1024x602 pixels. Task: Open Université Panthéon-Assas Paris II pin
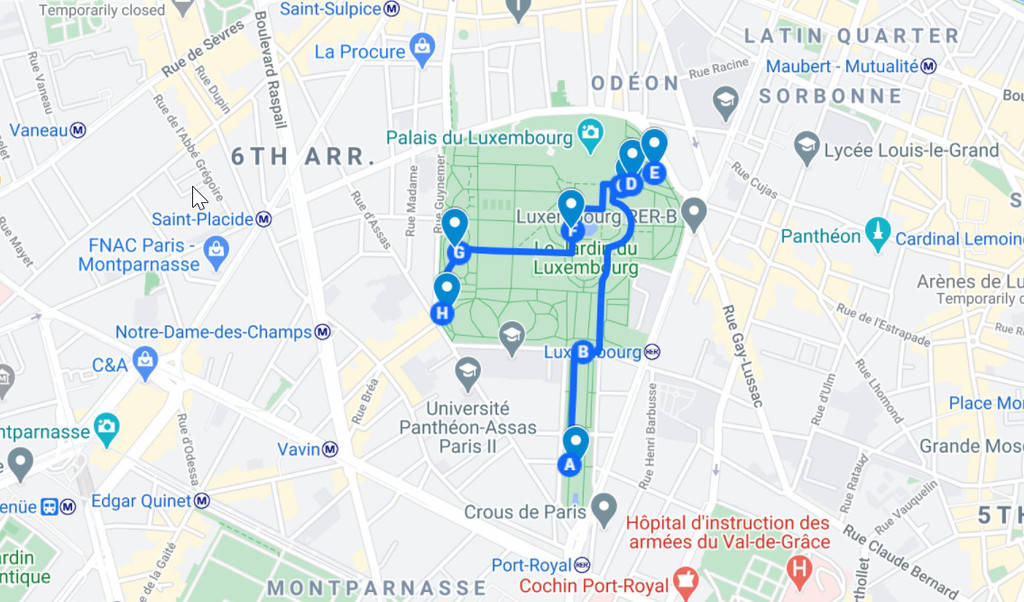pos(467,375)
